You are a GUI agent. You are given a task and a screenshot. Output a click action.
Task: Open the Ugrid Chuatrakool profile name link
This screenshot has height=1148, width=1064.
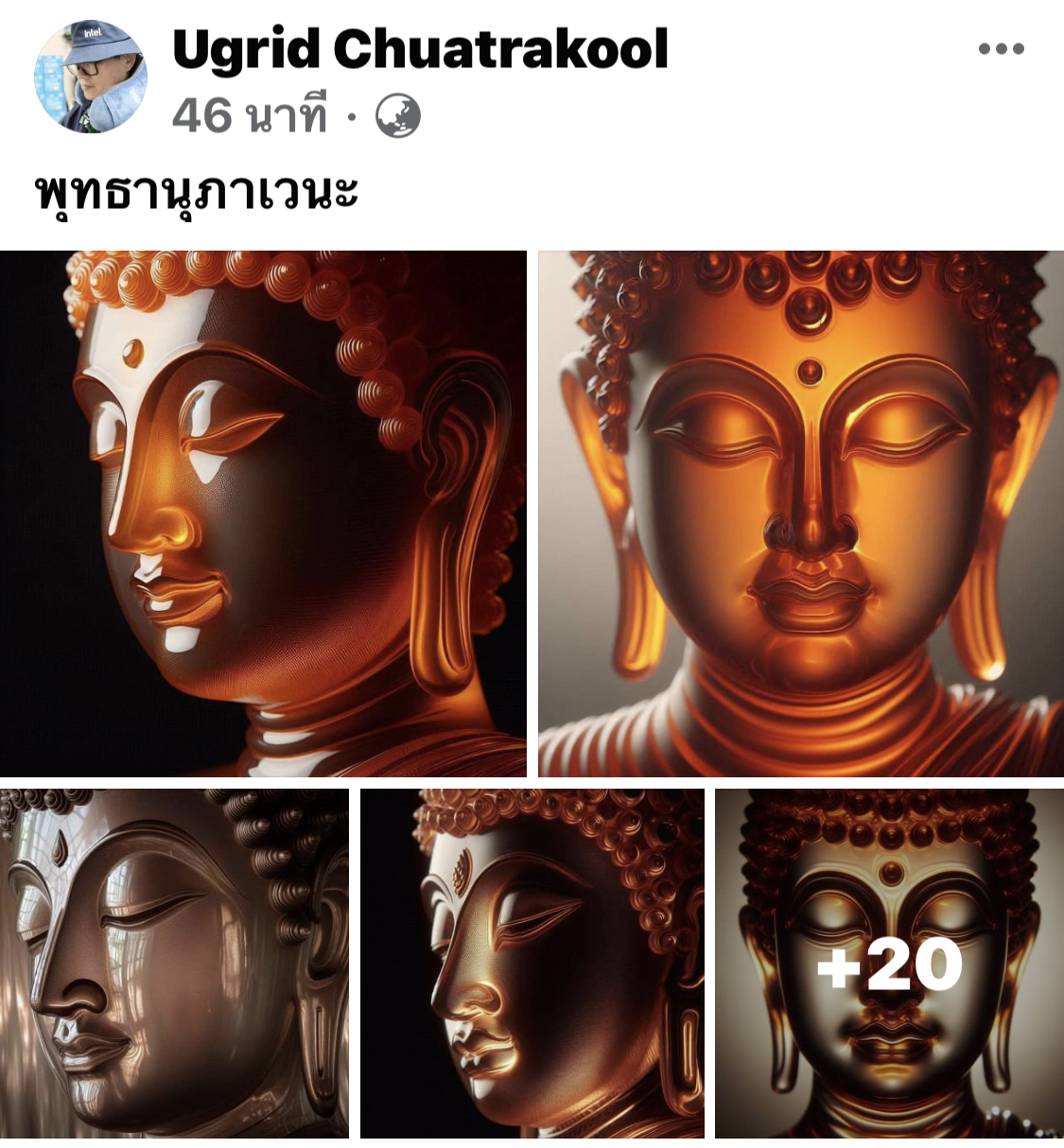pos(420,49)
